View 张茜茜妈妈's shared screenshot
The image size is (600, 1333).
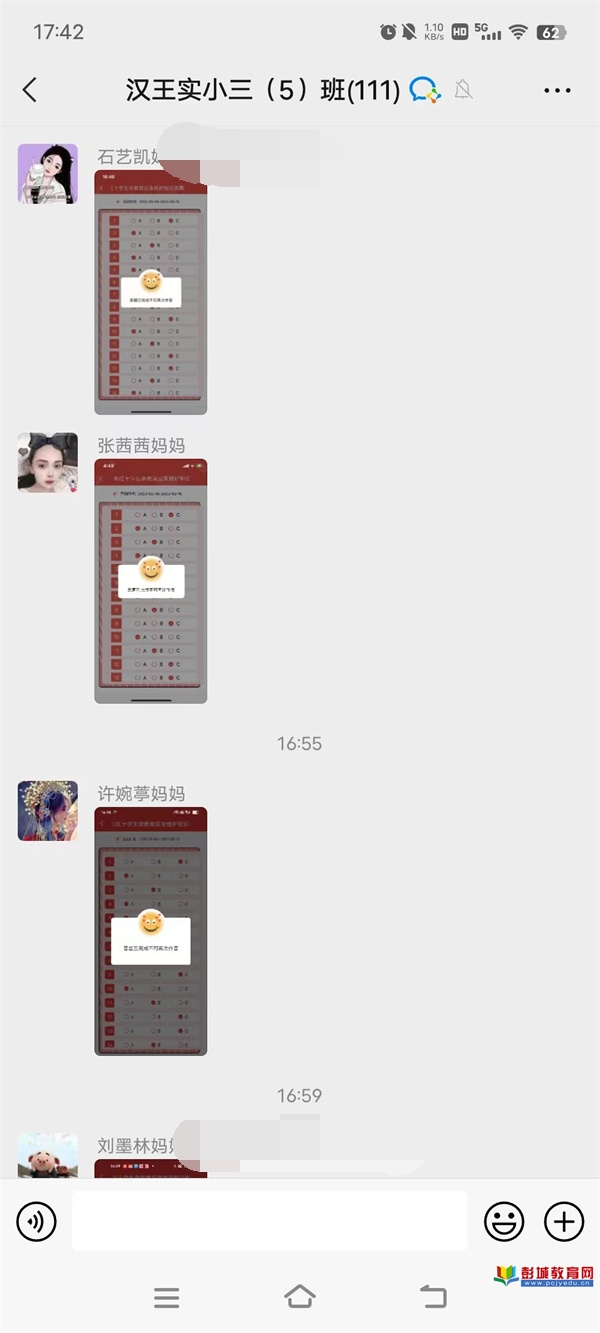pos(150,581)
